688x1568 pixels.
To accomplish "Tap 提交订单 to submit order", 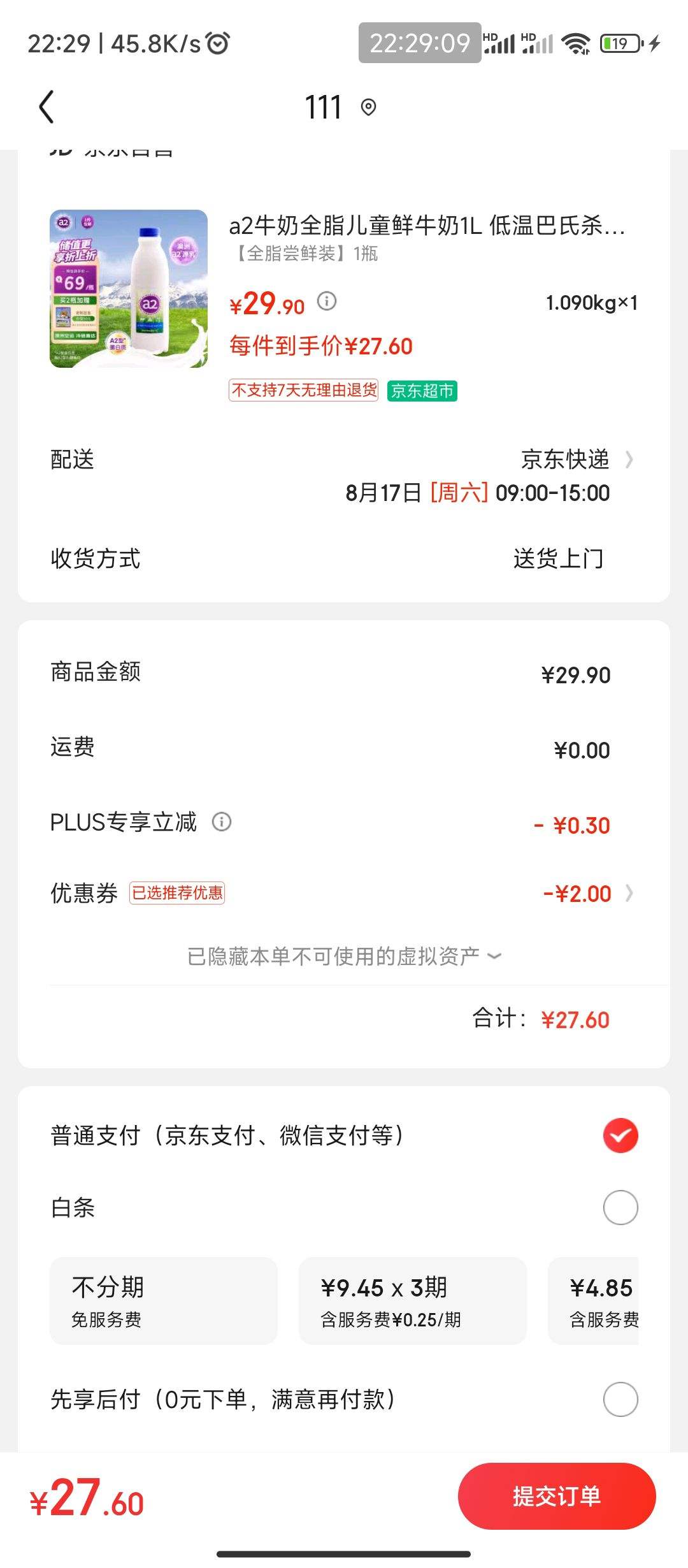I will [x=555, y=1496].
